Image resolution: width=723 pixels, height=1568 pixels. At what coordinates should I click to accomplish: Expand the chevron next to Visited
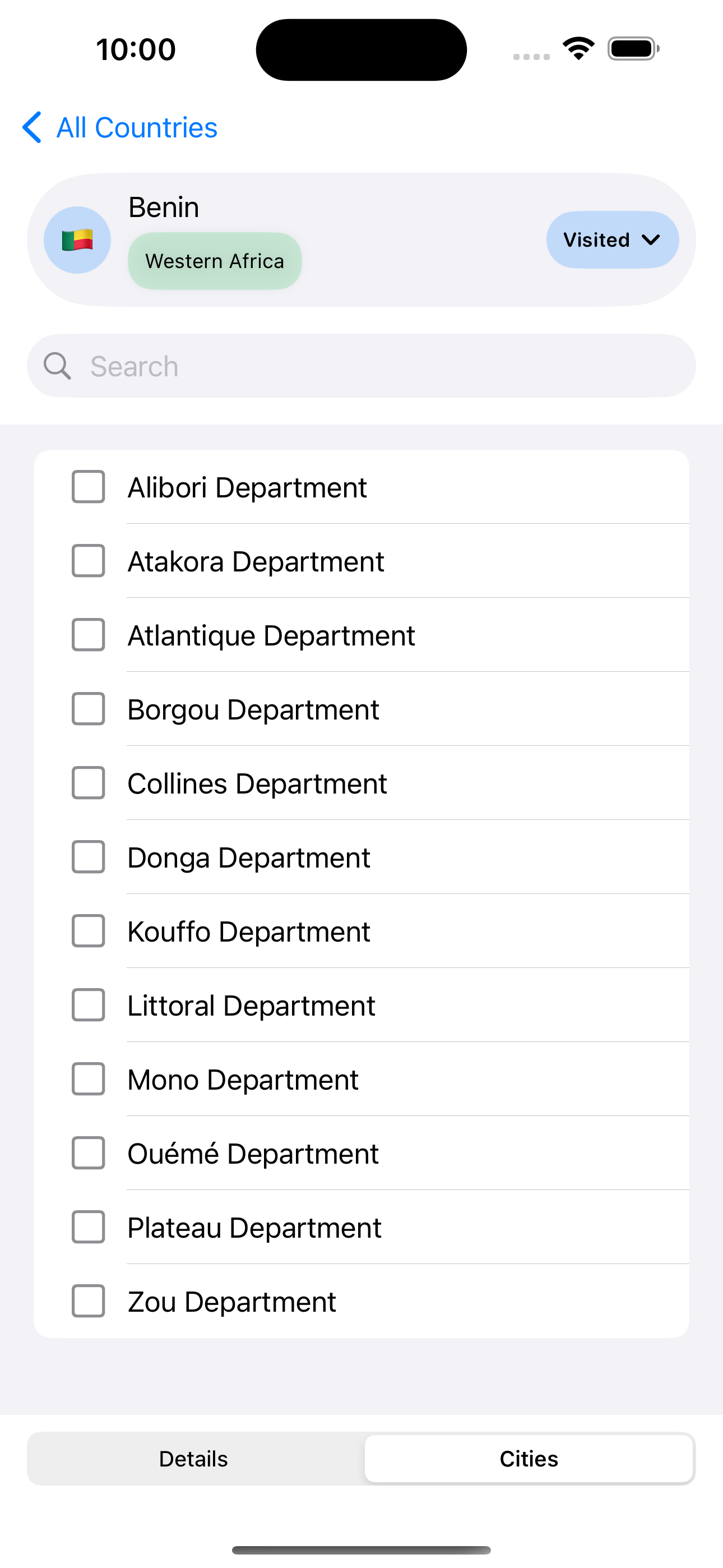point(650,240)
